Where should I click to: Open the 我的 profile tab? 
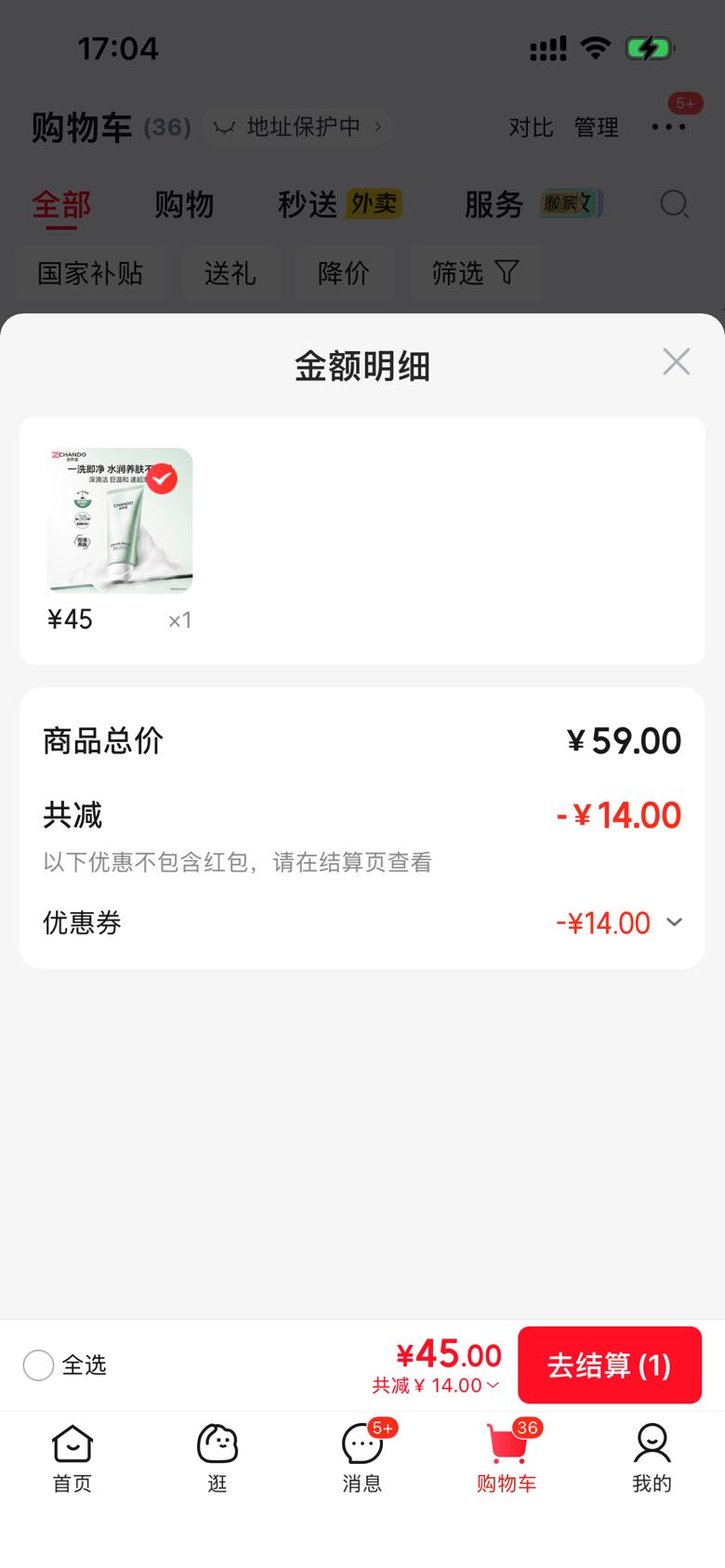click(x=652, y=1458)
